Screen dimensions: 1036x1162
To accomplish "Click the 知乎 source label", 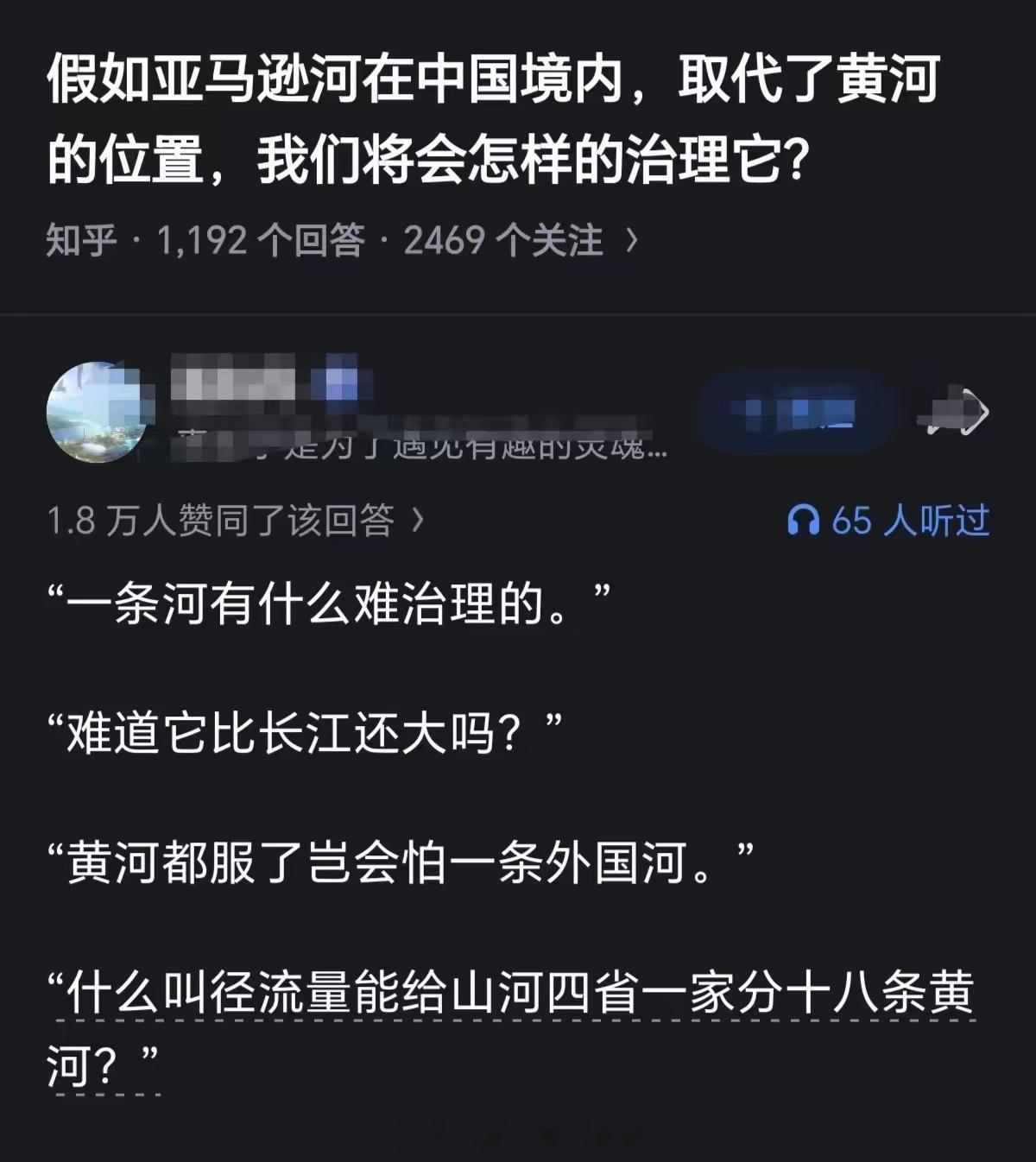I will [x=82, y=239].
